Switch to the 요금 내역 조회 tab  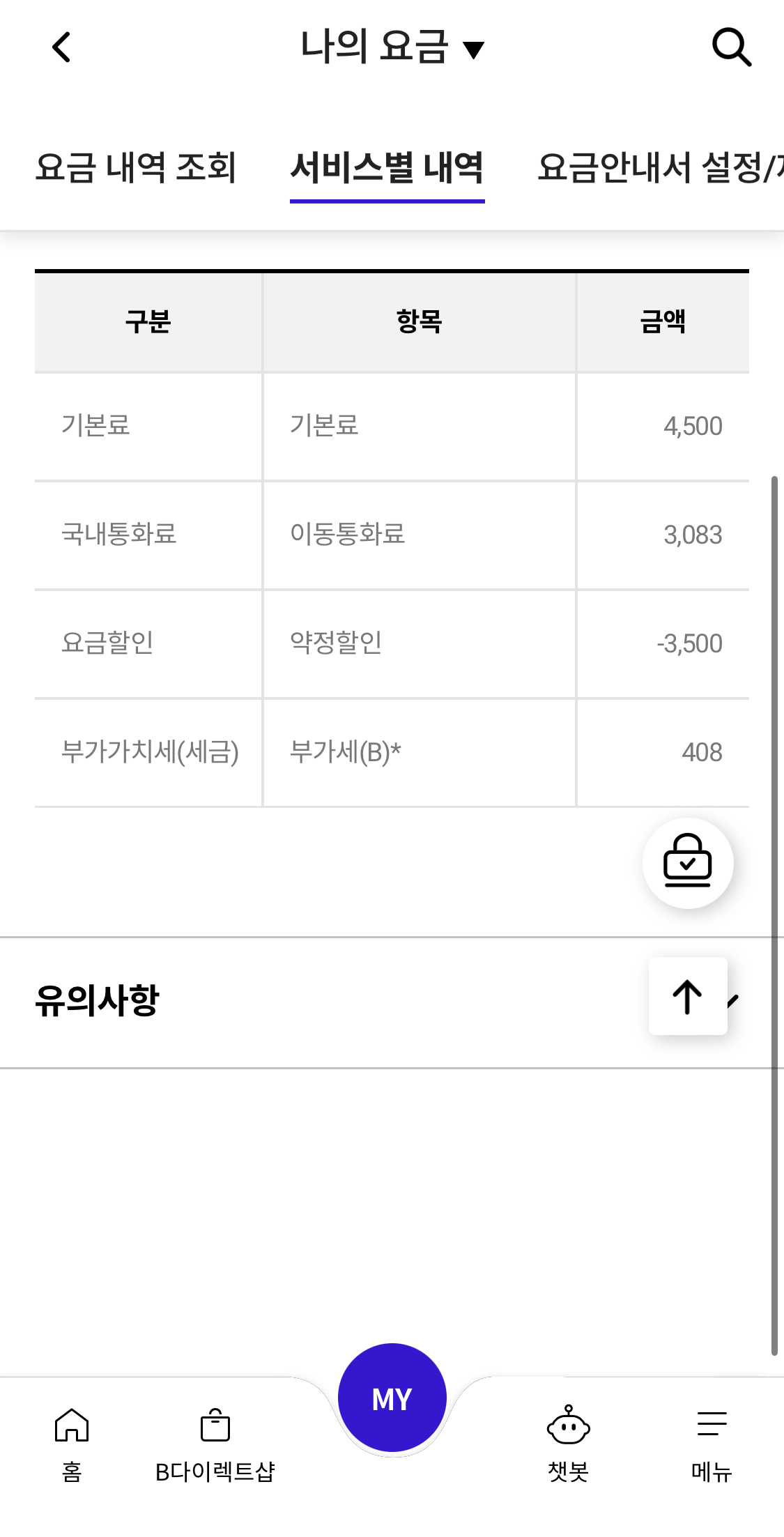[x=136, y=168]
